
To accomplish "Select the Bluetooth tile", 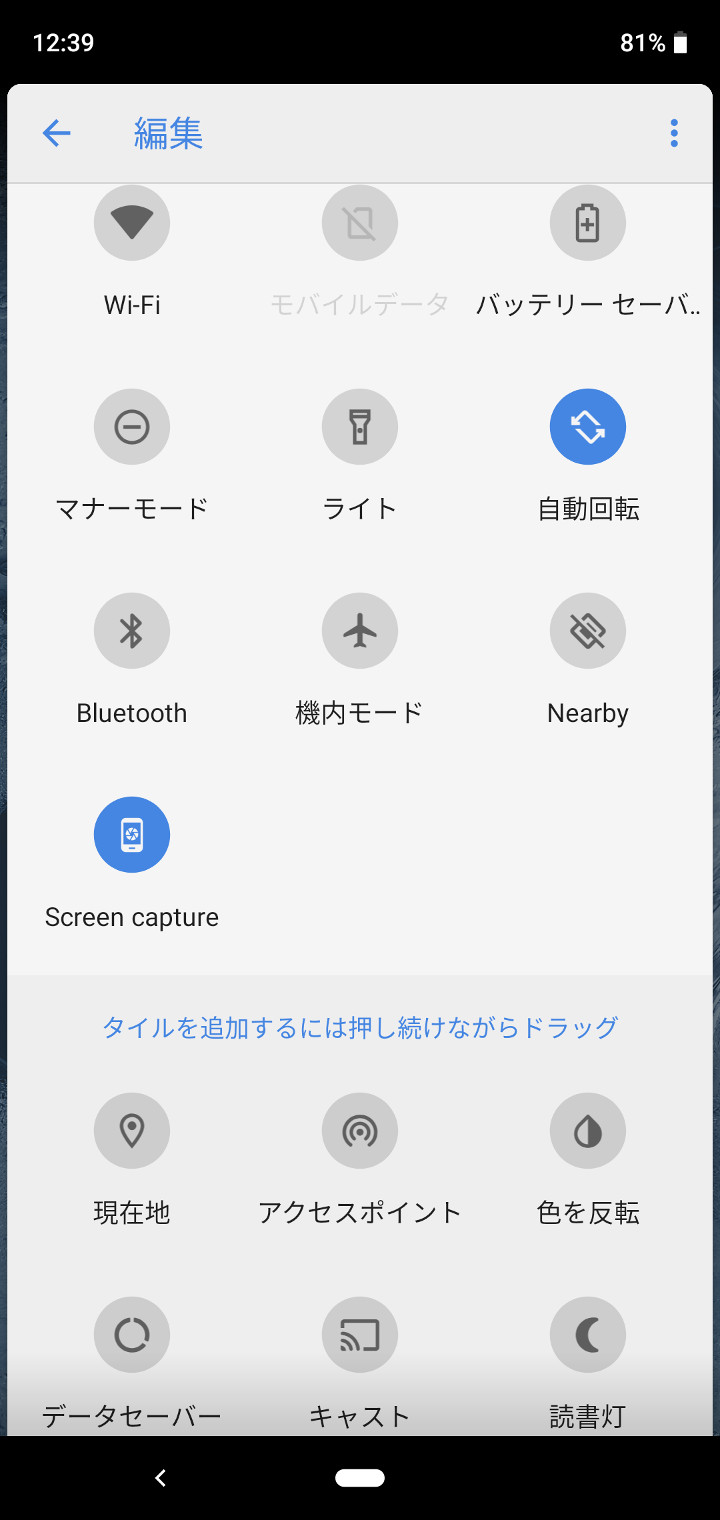I will click(x=132, y=631).
